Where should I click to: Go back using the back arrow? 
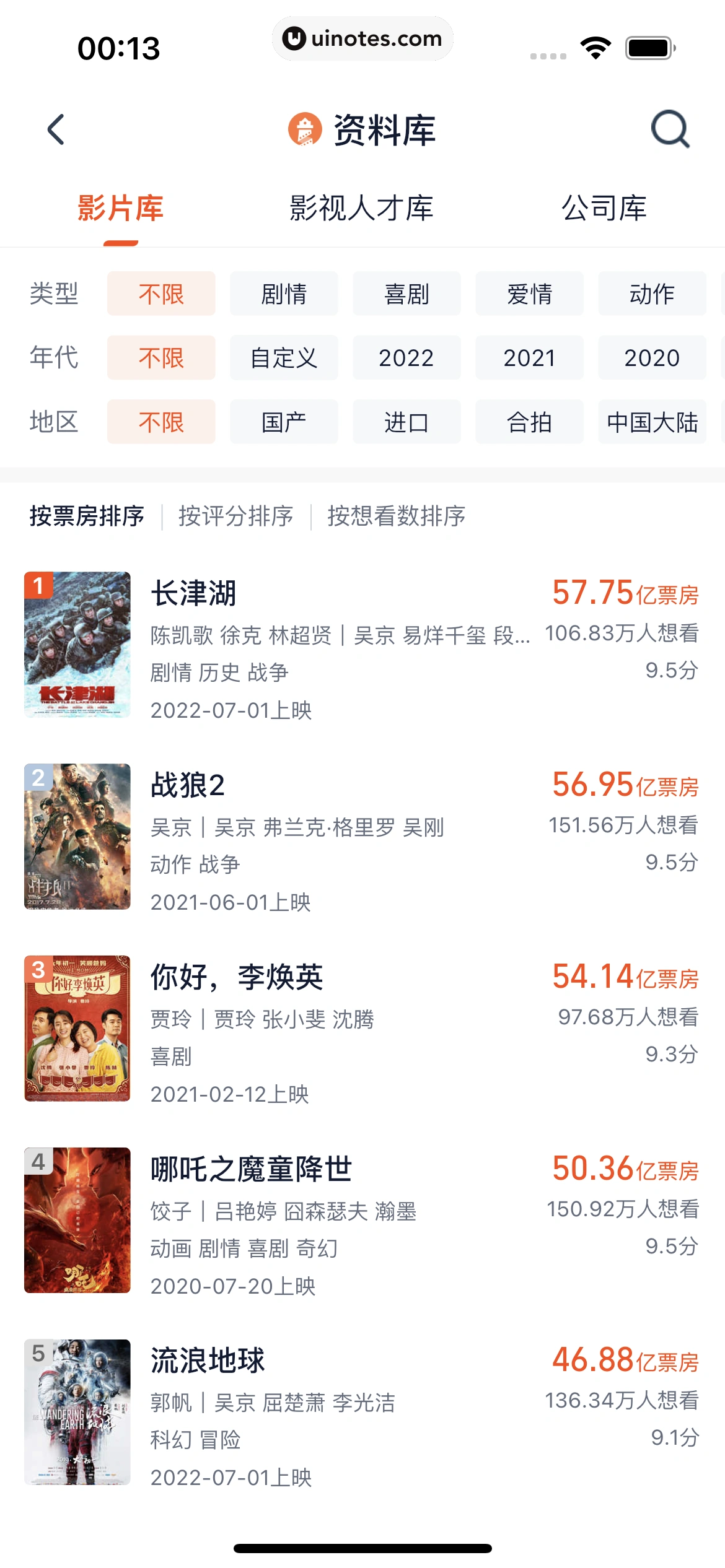tap(56, 129)
